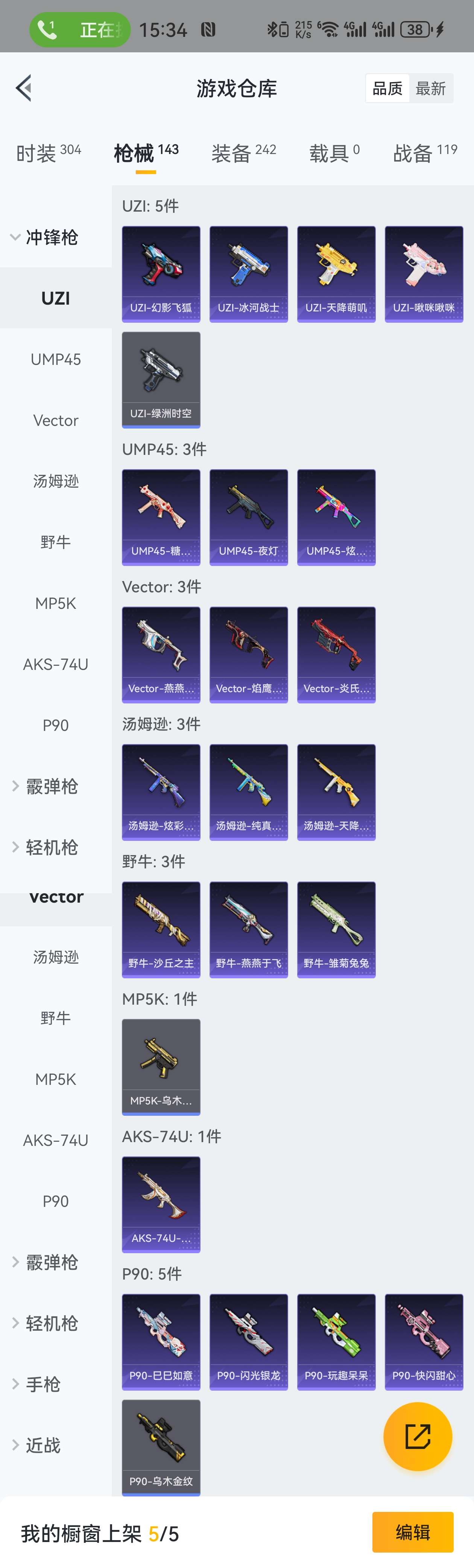This screenshot has width=474, height=1568.
Task: Open the UMP45-夜灯 skin
Action: tap(248, 517)
